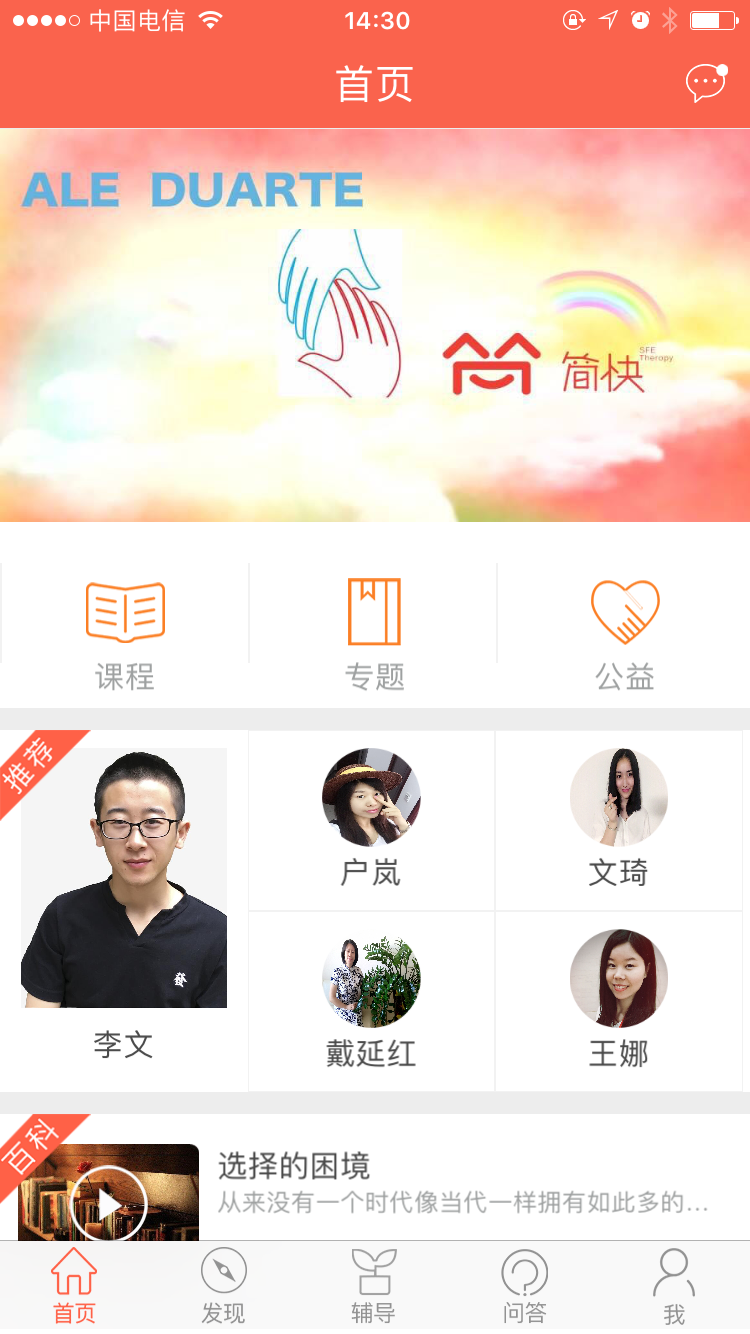The height and width of the screenshot is (1334, 750).
Task: View recommended counselor 李文
Action: click(124, 900)
